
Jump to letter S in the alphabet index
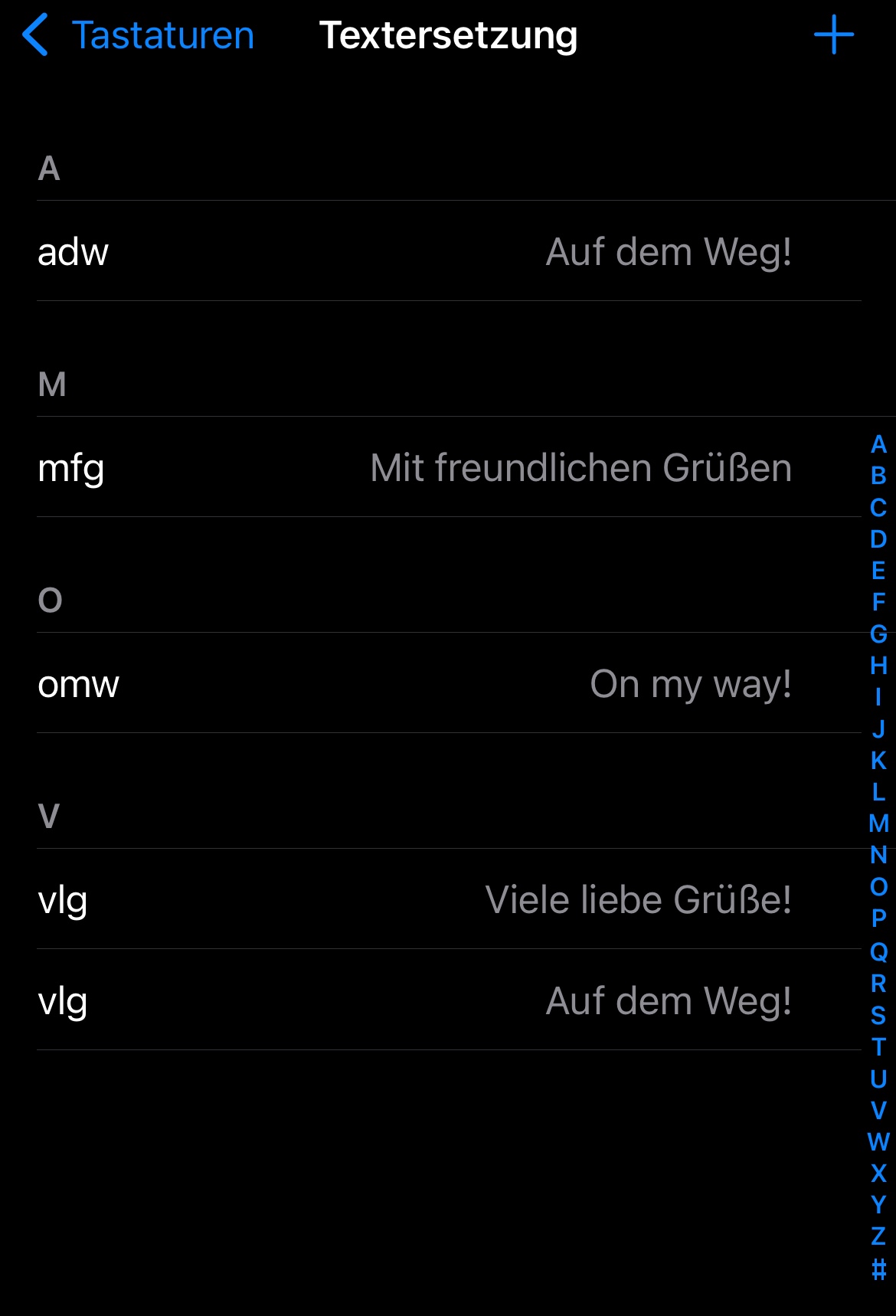(x=878, y=1016)
